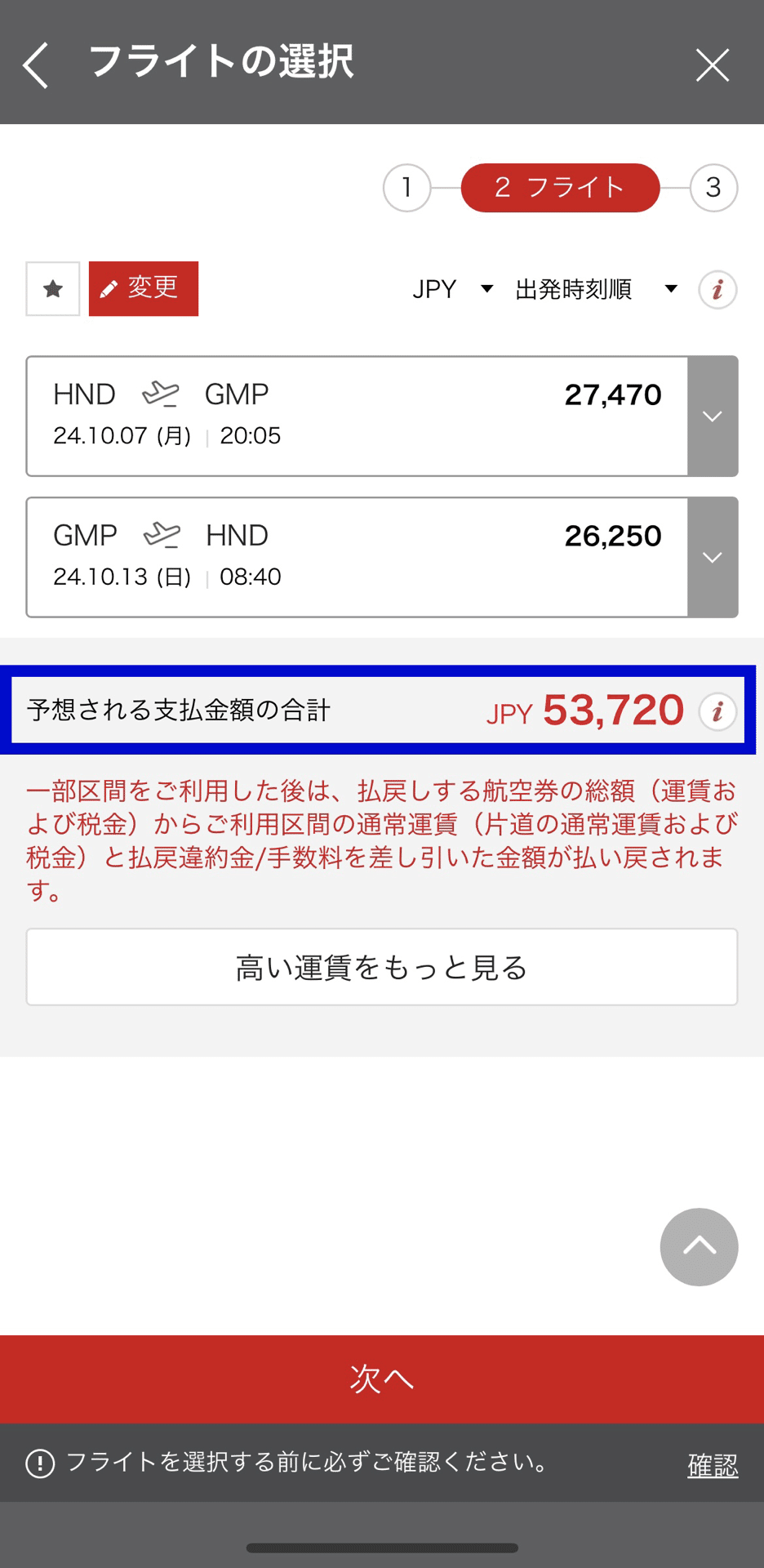This screenshot has height=1568, width=764.
Task: Tap the red 変更 button
Action: (x=144, y=288)
